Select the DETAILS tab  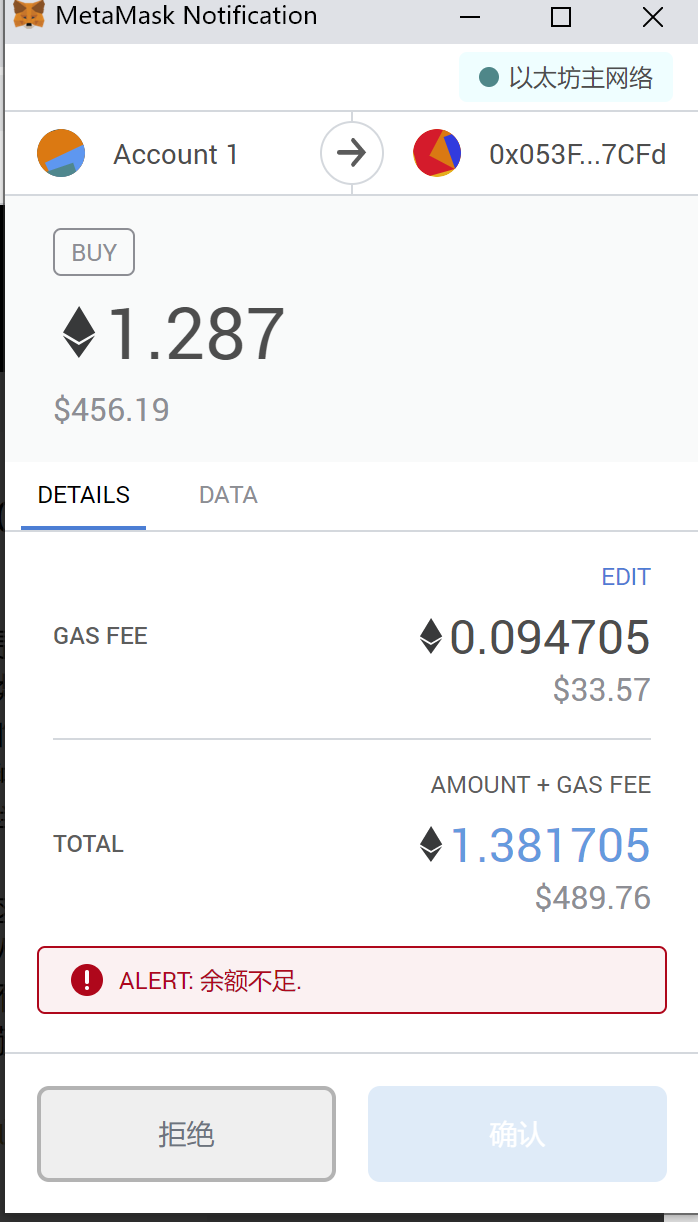[x=84, y=495]
